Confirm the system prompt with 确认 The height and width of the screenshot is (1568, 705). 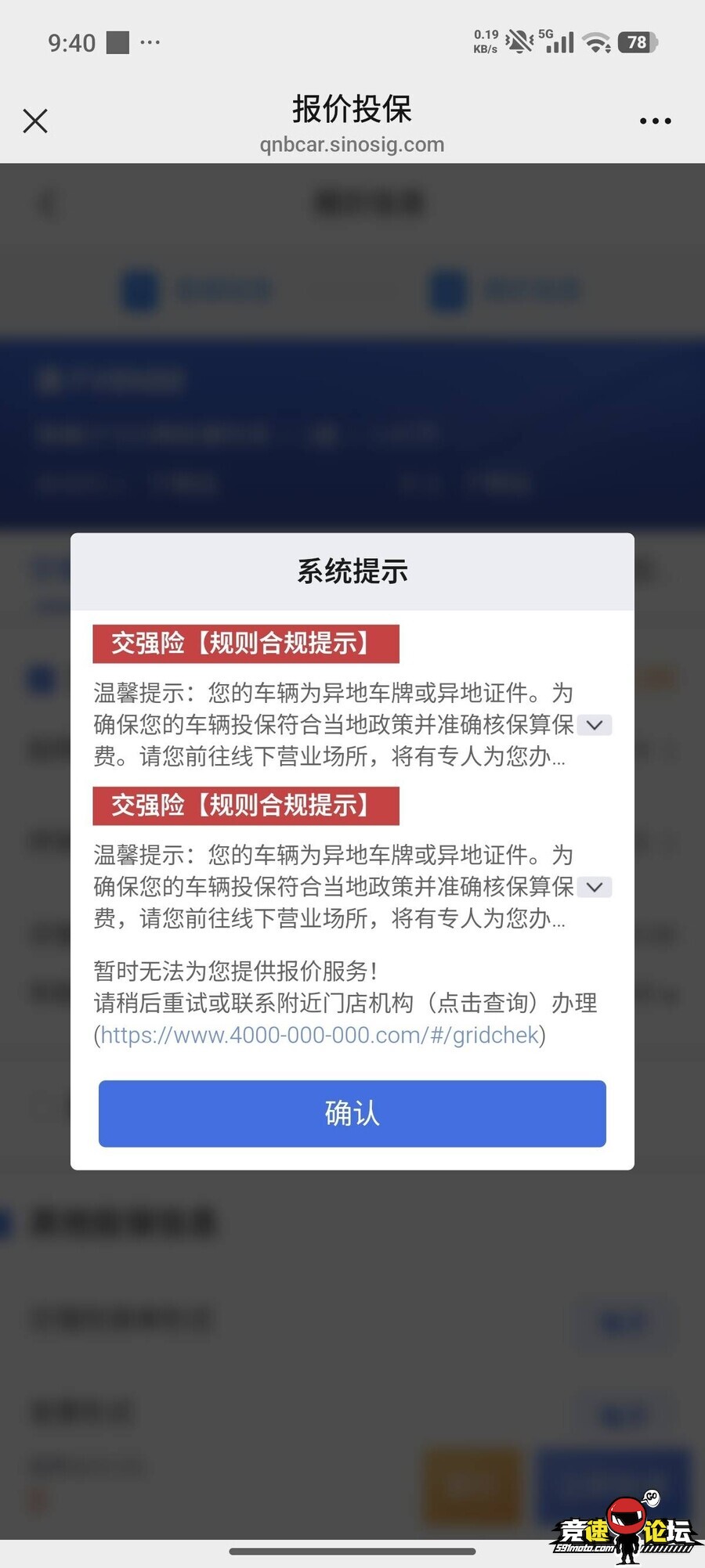click(352, 1113)
